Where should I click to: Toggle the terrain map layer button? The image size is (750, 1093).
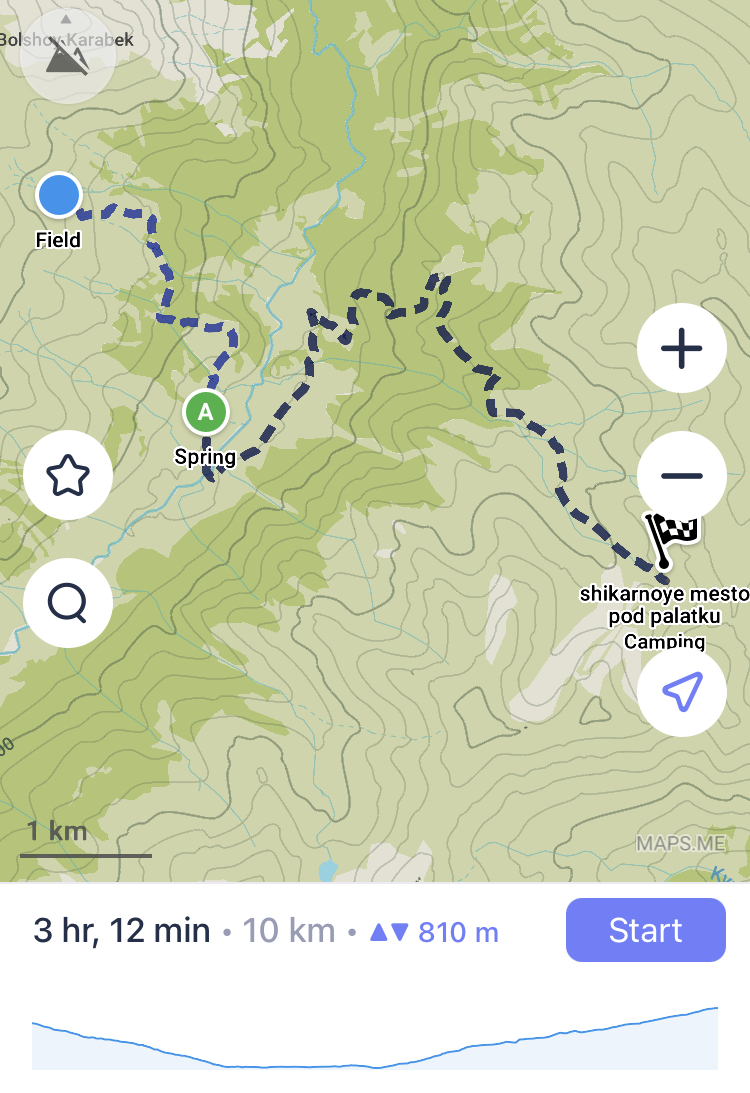point(68,56)
